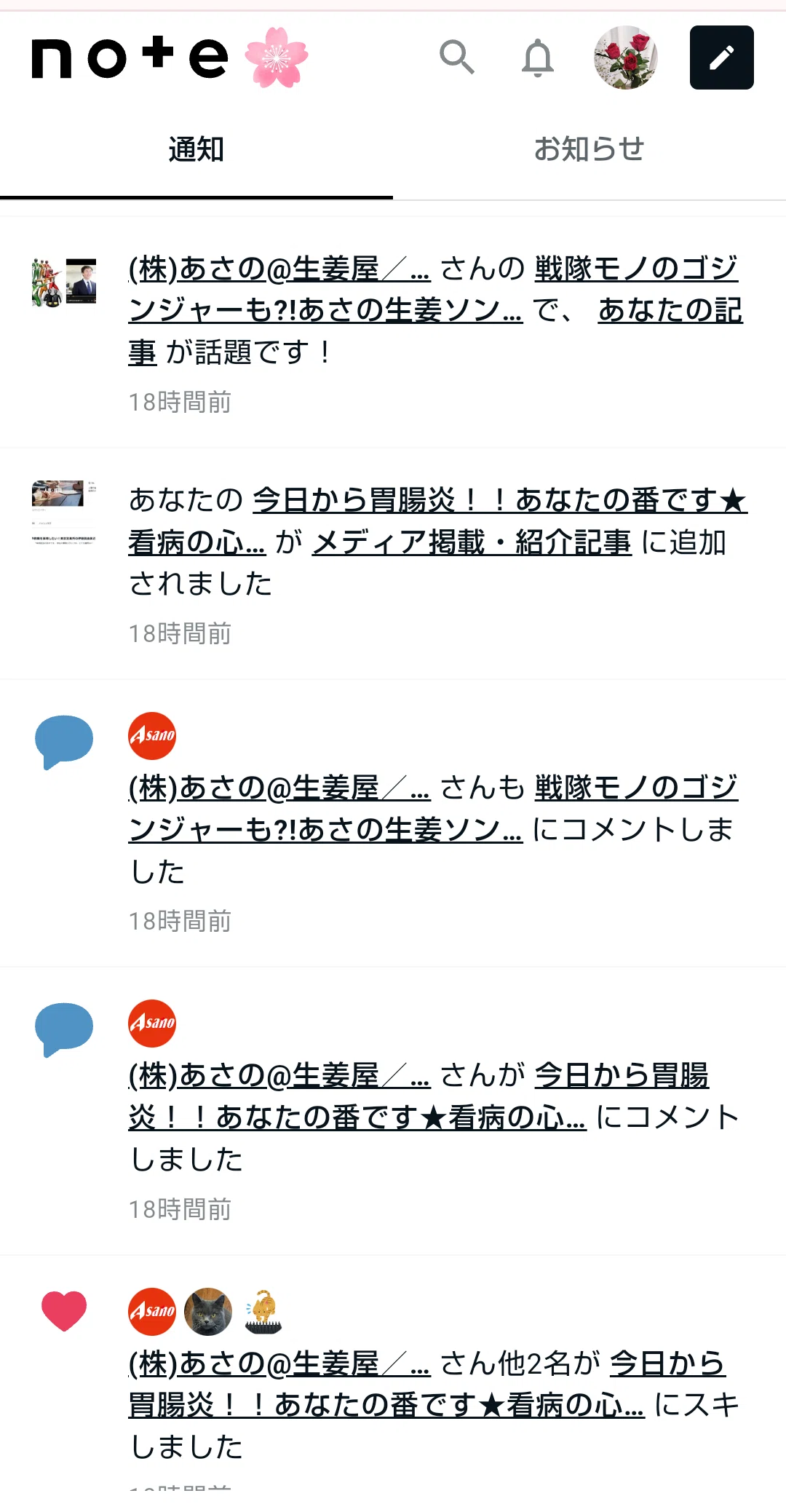Tap the gray cat avatar in スキ notification
The height and width of the screenshot is (1512, 786).
(x=208, y=1312)
